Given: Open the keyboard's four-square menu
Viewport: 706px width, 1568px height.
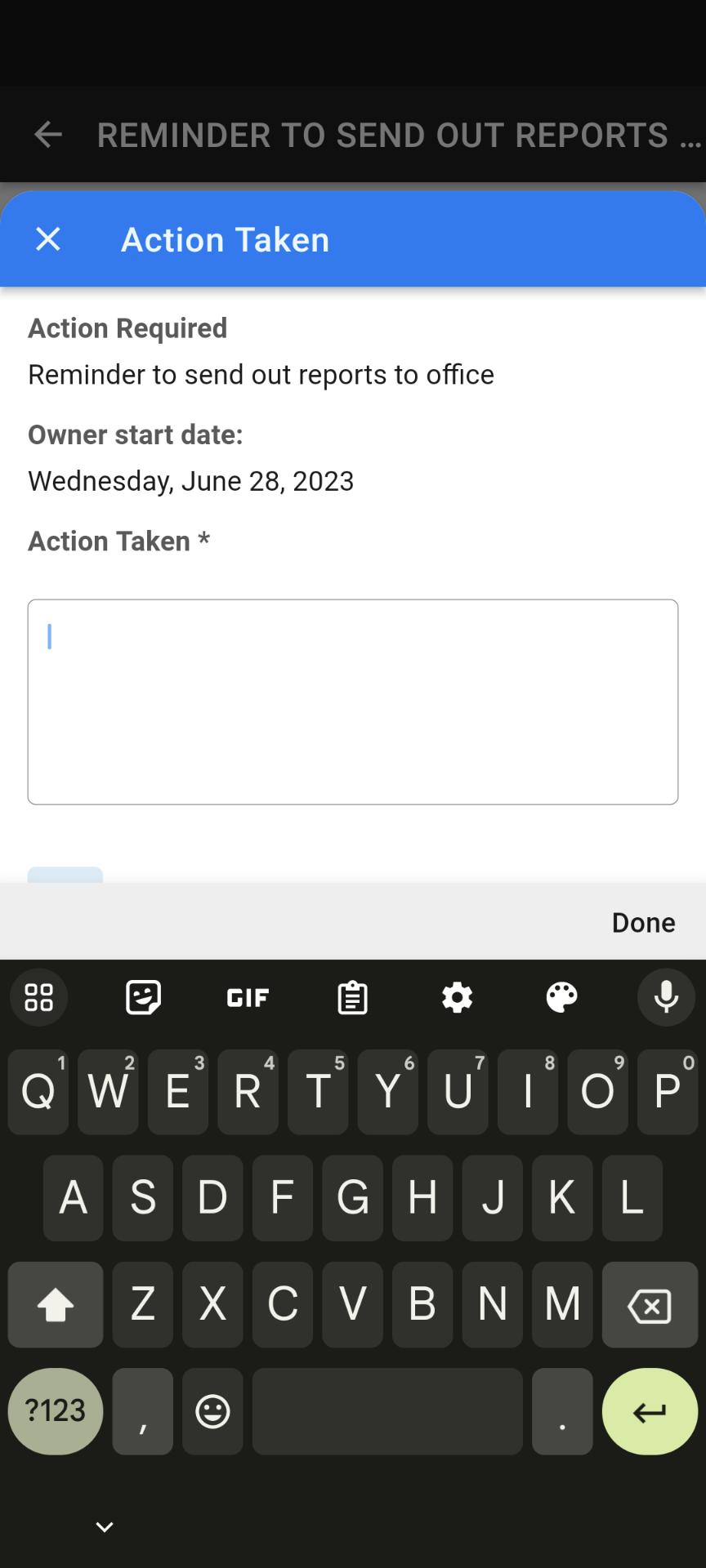Looking at the screenshot, I should click(x=38, y=997).
